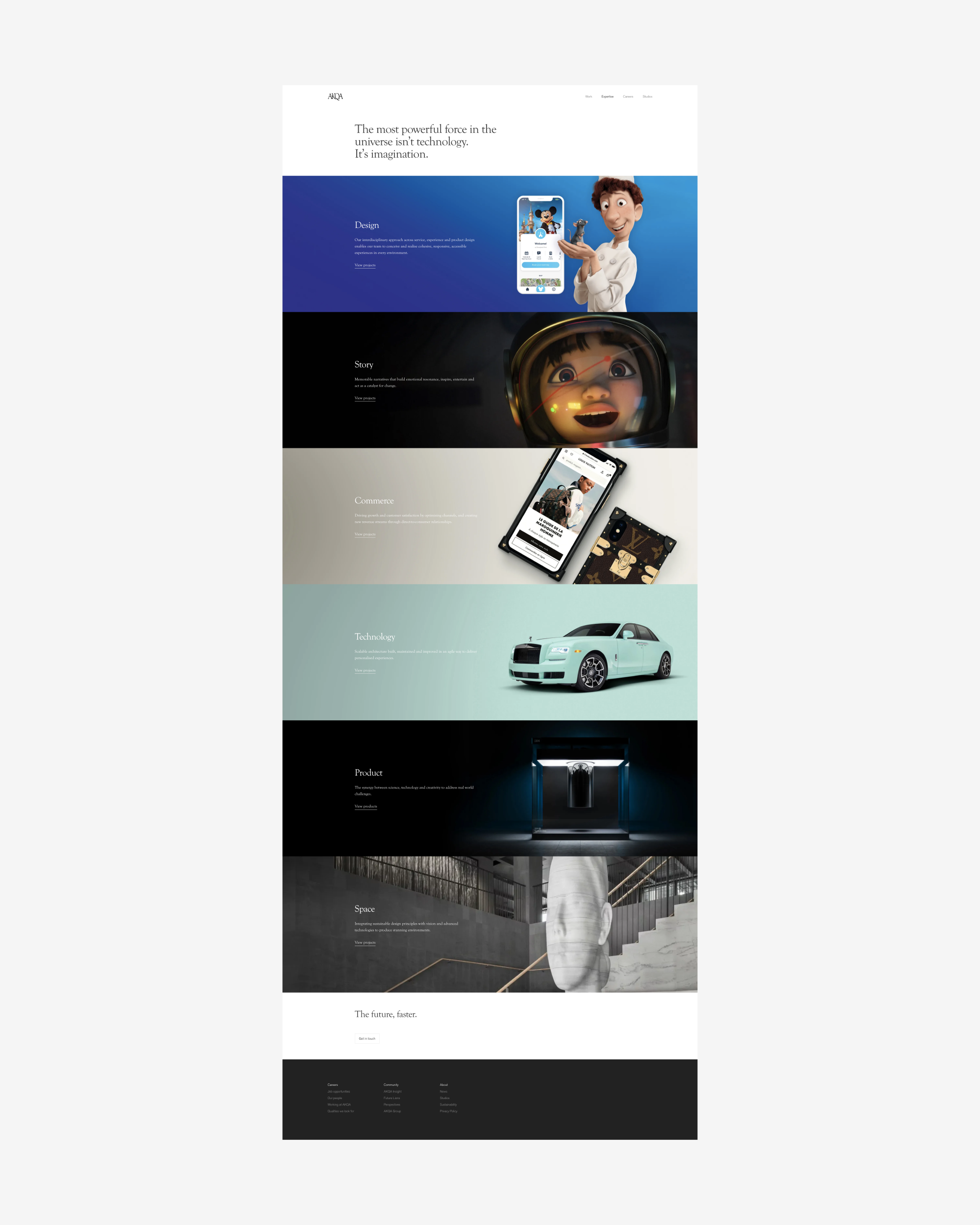The width and height of the screenshot is (980, 1225).
Task: Open Studios in the top navigation
Action: (647, 97)
